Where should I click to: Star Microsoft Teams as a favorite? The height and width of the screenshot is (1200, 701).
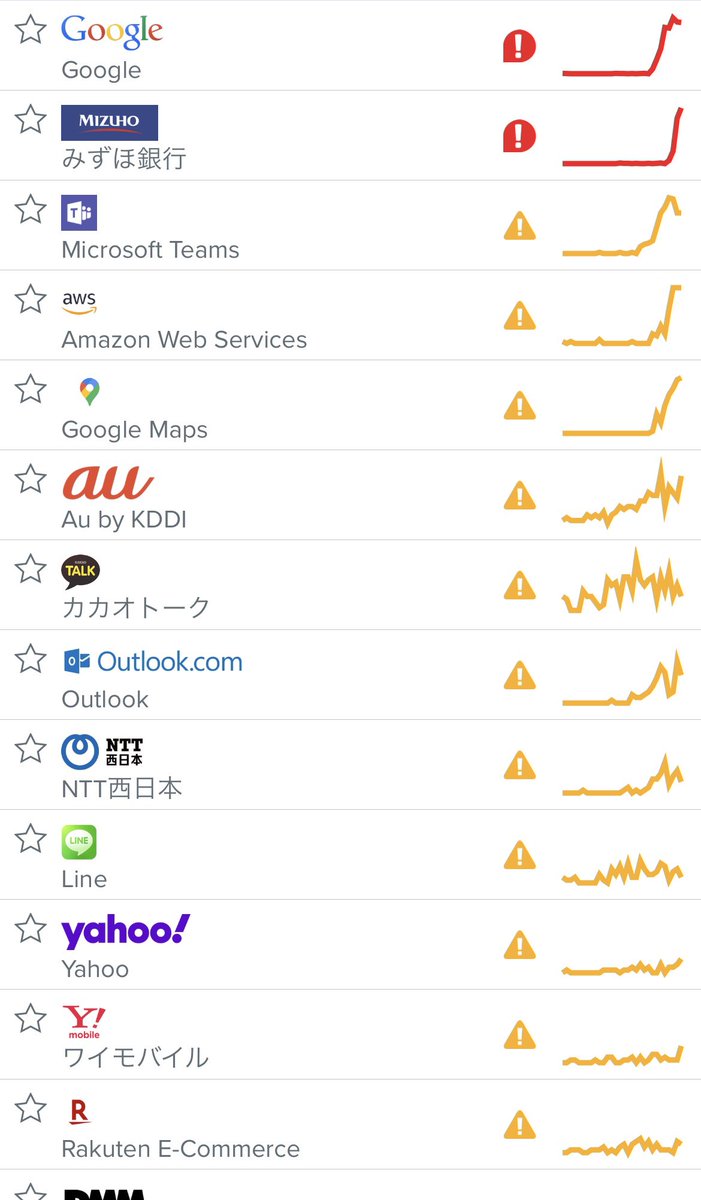[31, 209]
